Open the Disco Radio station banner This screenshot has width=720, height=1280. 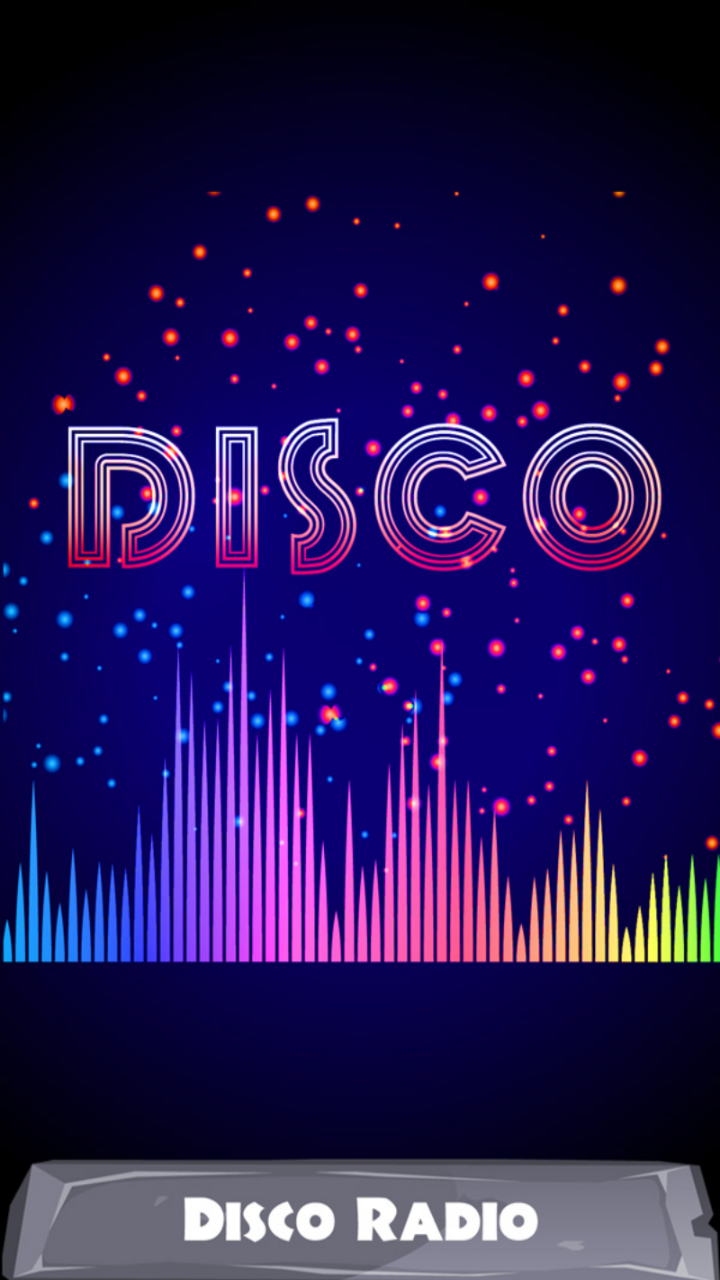pos(360,1218)
